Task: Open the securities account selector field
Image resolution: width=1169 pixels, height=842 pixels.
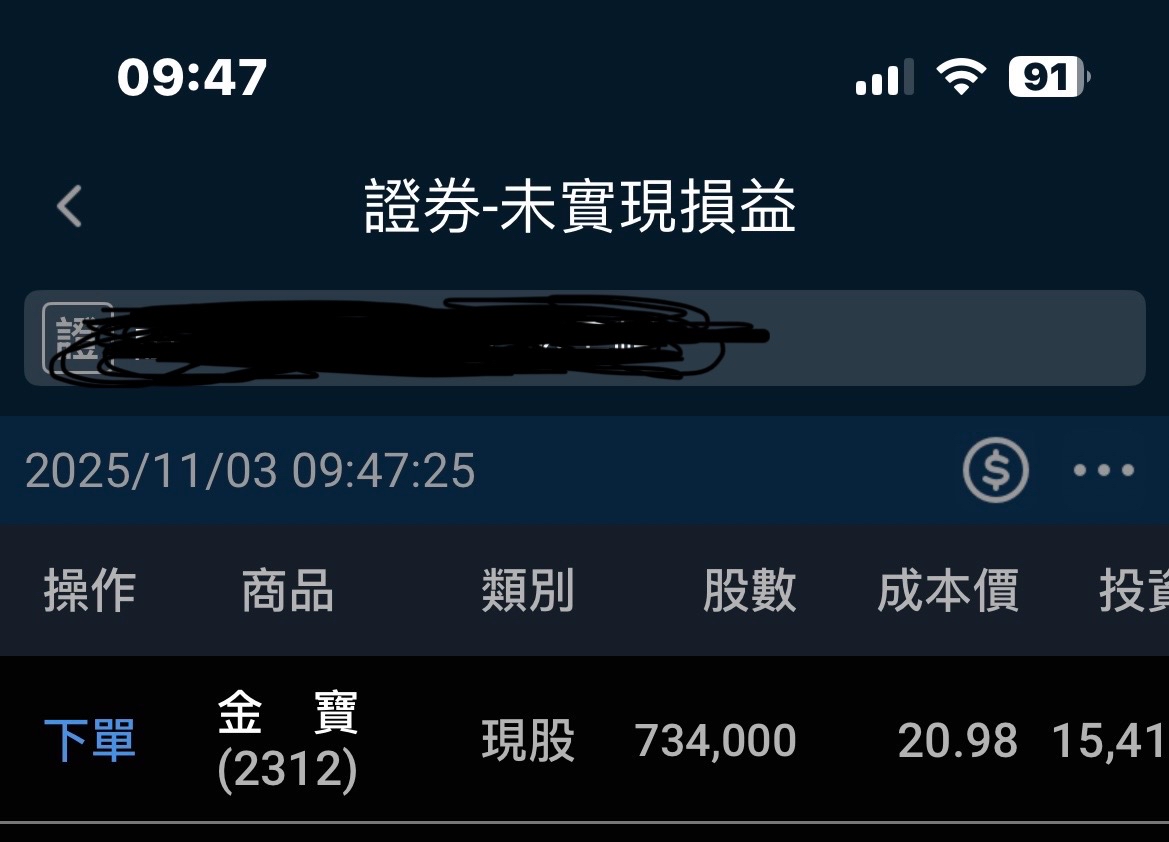Action: tap(584, 338)
